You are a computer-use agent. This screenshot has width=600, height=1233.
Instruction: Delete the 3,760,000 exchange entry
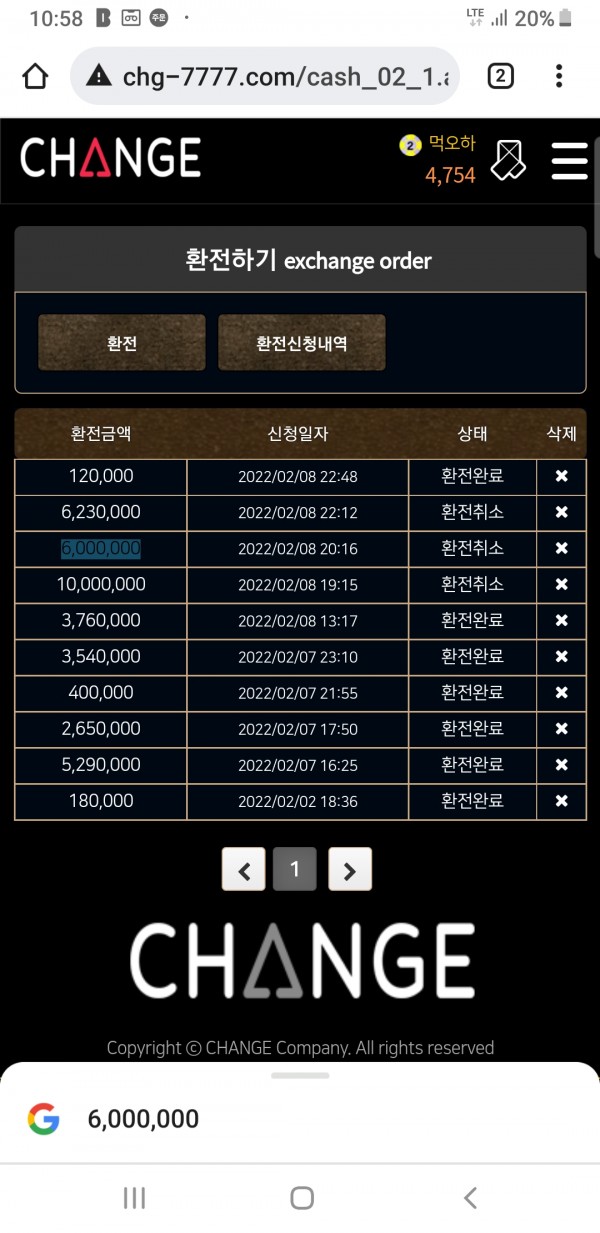(561, 621)
